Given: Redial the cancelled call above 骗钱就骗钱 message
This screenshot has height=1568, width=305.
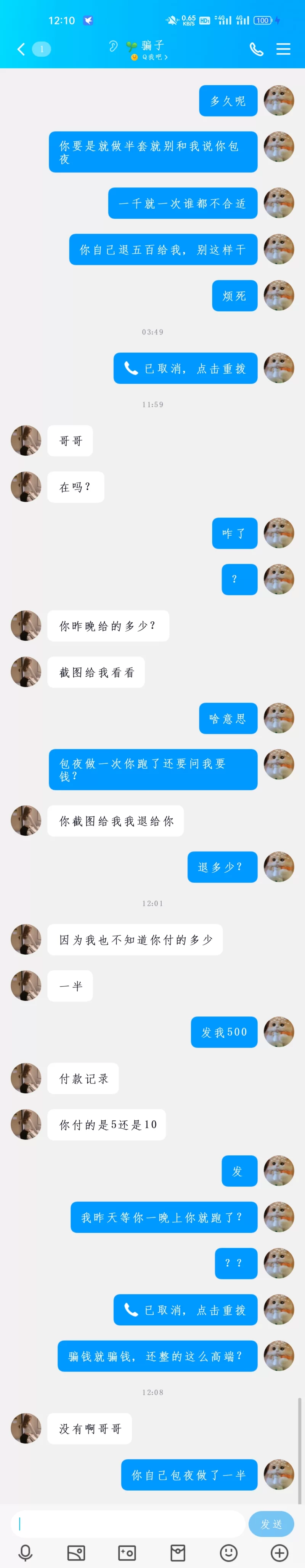Looking at the screenshot, I should pyautogui.click(x=185, y=1310).
